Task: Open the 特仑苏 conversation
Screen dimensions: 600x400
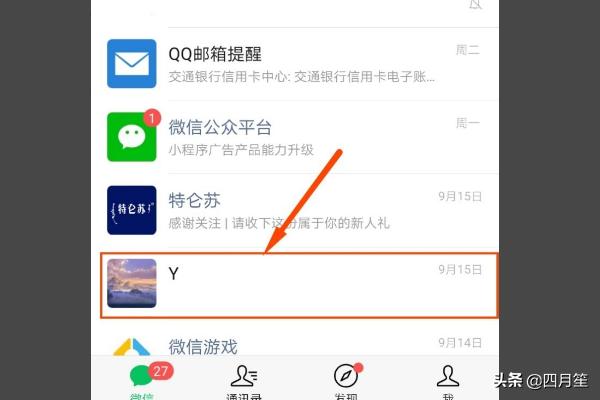Action: (300, 210)
